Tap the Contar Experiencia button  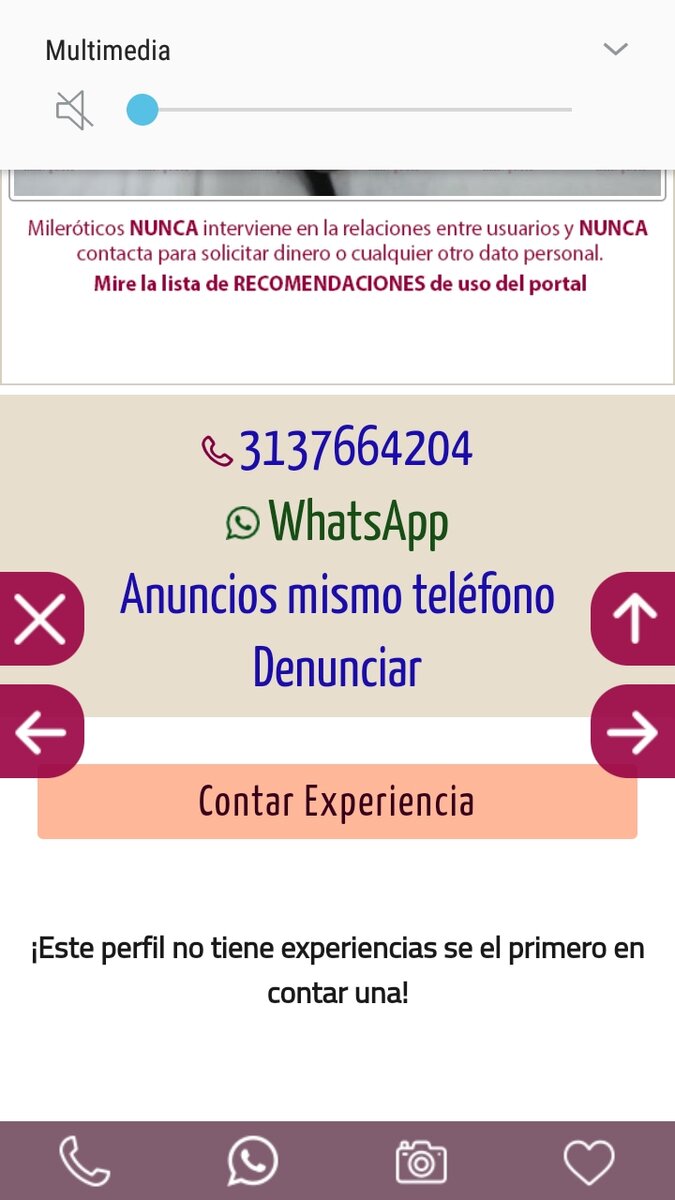click(337, 801)
